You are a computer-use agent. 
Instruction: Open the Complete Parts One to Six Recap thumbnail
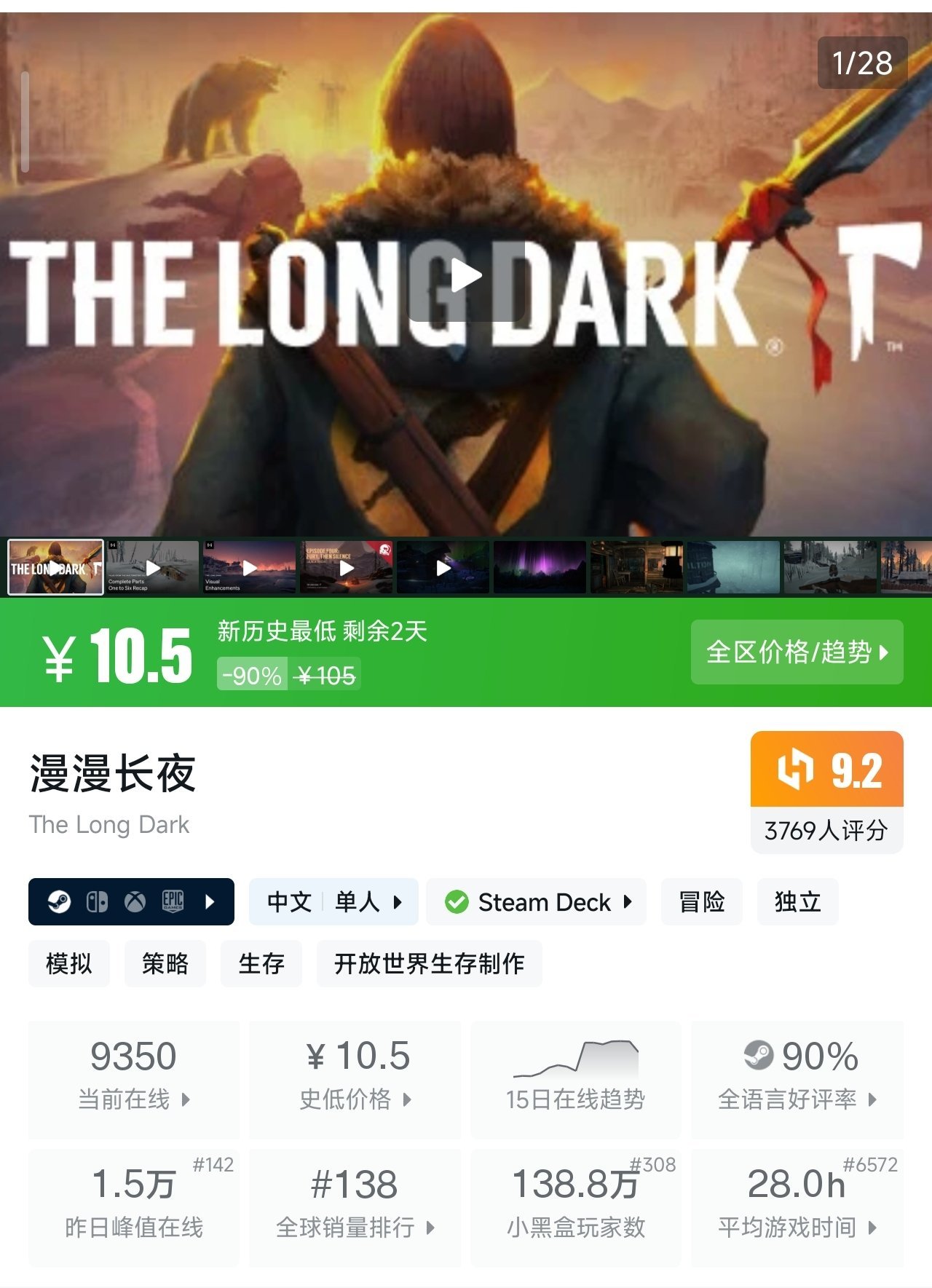[x=152, y=567]
